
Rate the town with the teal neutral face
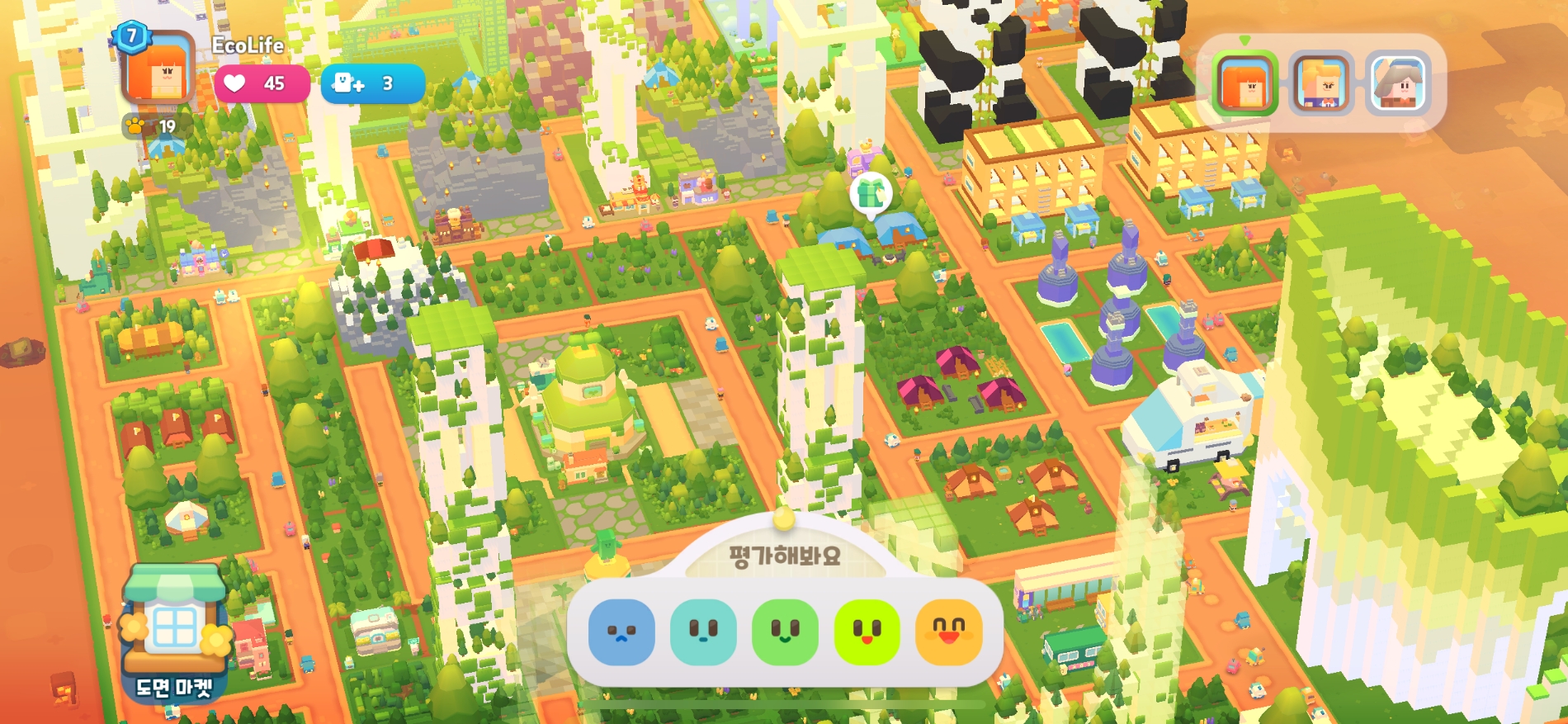click(x=703, y=632)
